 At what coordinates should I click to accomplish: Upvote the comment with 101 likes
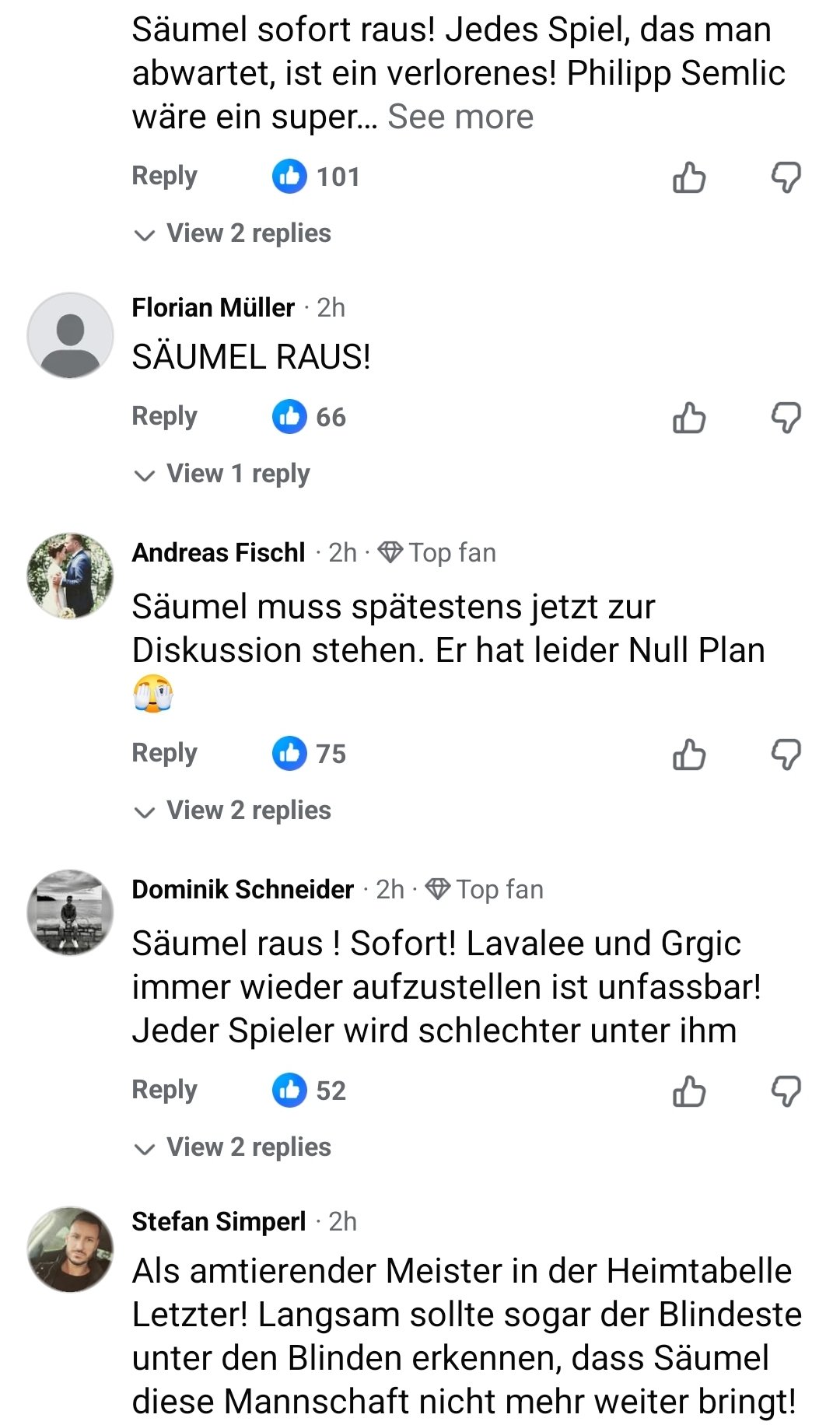(x=688, y=177)
